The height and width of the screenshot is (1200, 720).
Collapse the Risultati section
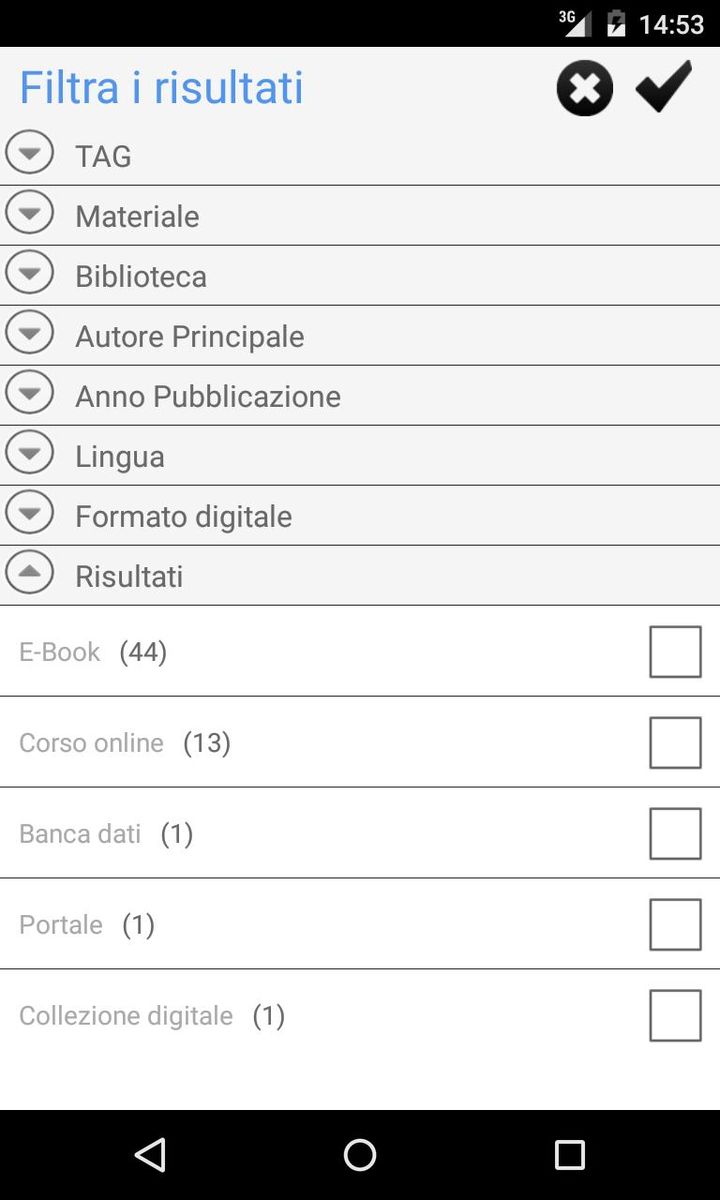point(29,572)
